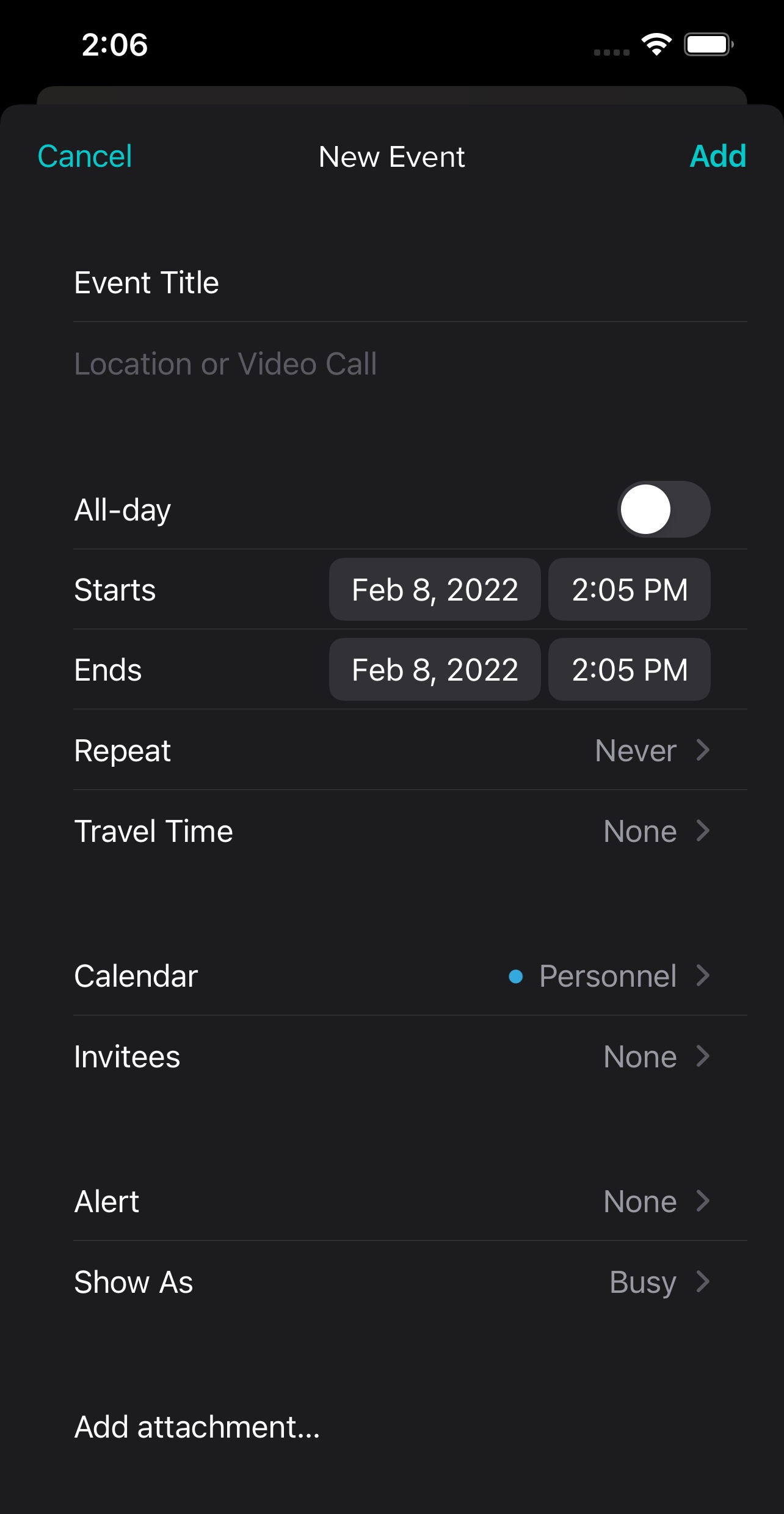Change Show As from Busy
The width and height of the screenshot is (784, 1514).
tap(409, 1282)
